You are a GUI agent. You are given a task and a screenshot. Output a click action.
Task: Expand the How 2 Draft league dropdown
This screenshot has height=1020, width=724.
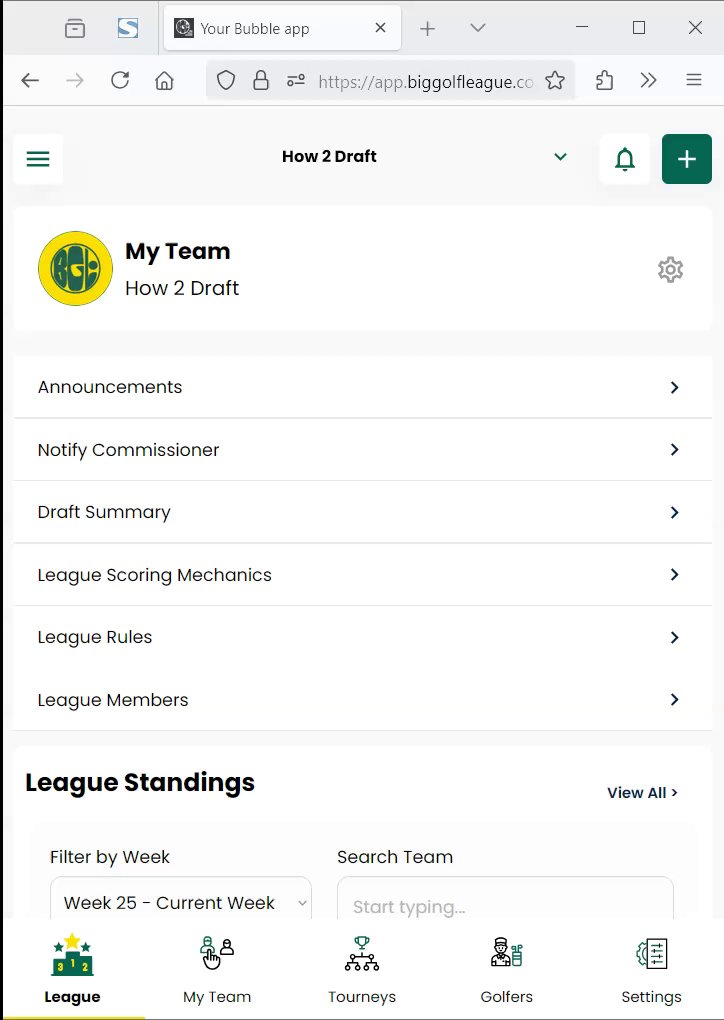[x=560, y=157]
